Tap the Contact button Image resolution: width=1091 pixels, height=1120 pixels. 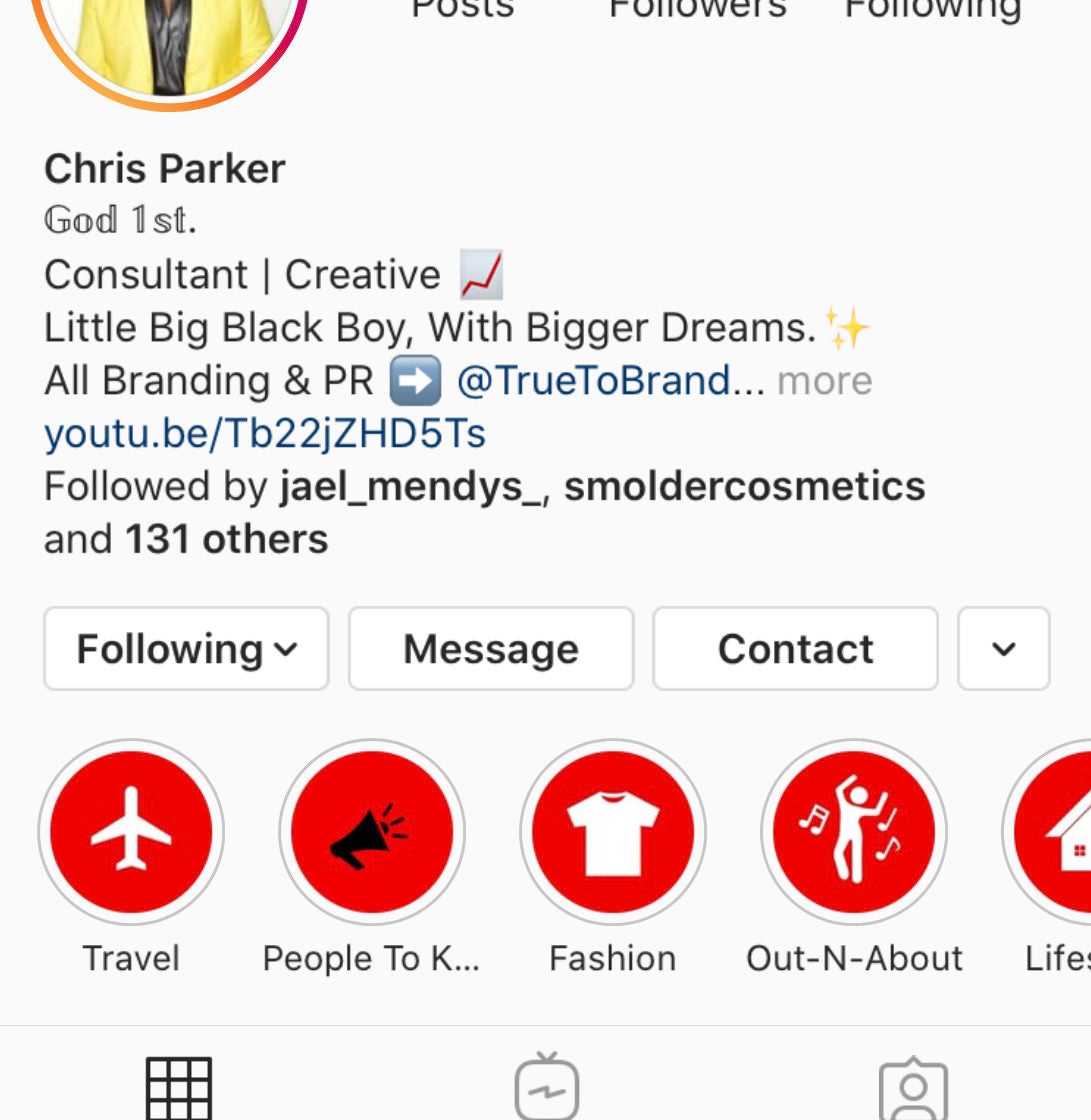pyautogui.click(x=795, y=649)
